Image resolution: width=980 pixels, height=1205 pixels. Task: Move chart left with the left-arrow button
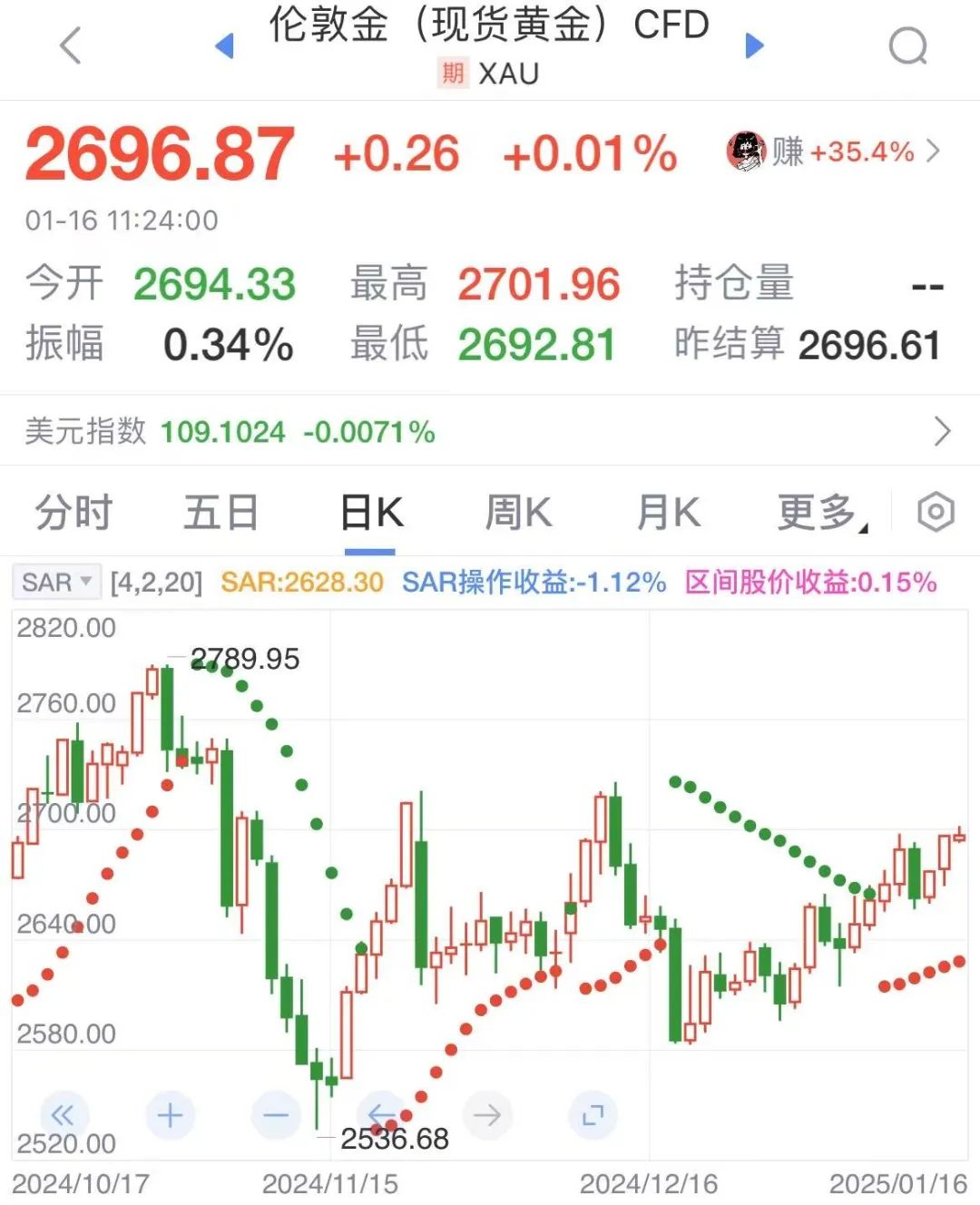tap(381, 1114)
